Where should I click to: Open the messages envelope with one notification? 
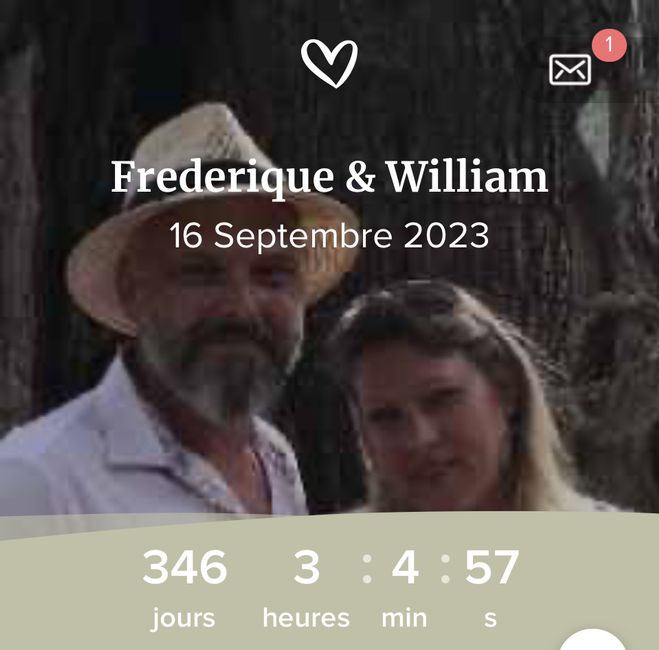571,68
